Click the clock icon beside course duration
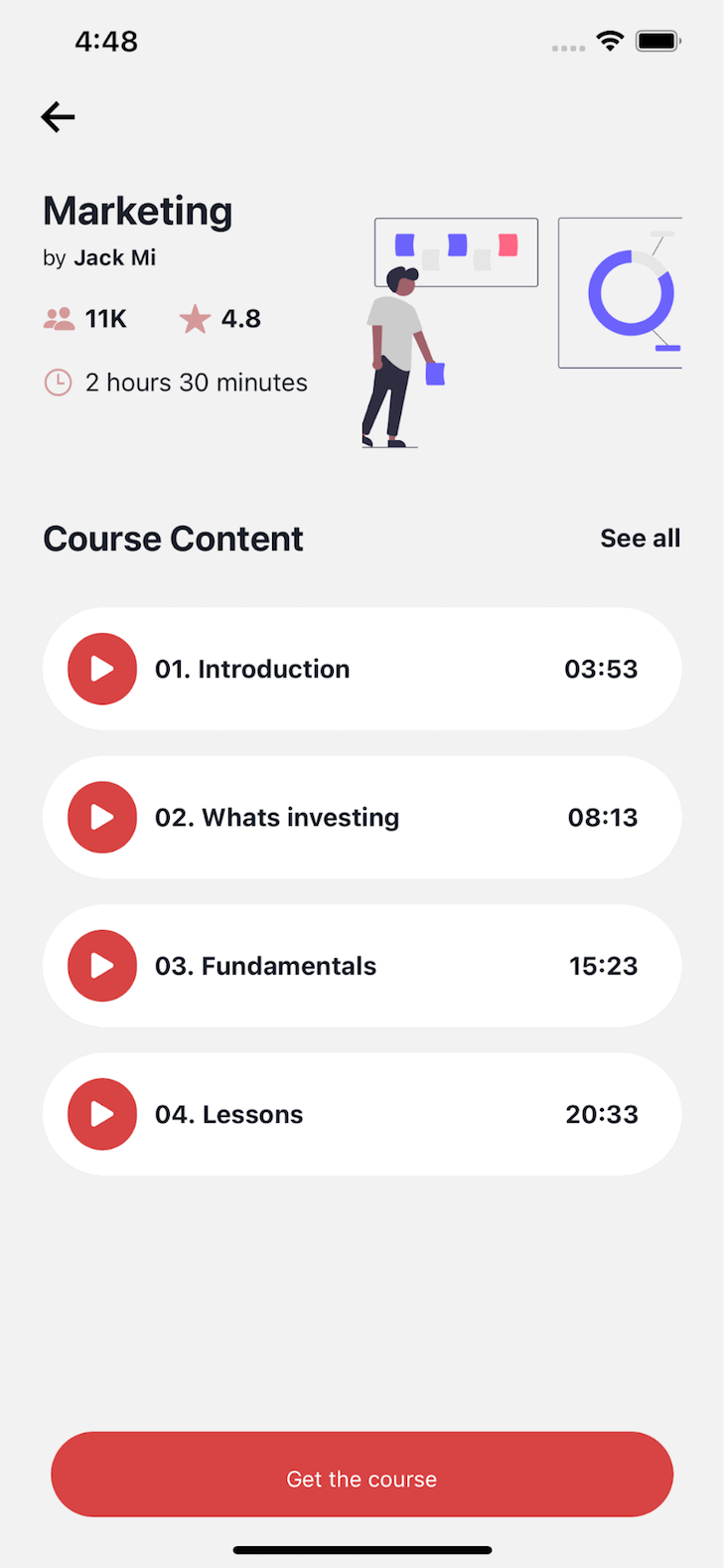Image resolution: width=725 pixels, height=1568 pixels. pyautogui.click(x=57, y=382)
